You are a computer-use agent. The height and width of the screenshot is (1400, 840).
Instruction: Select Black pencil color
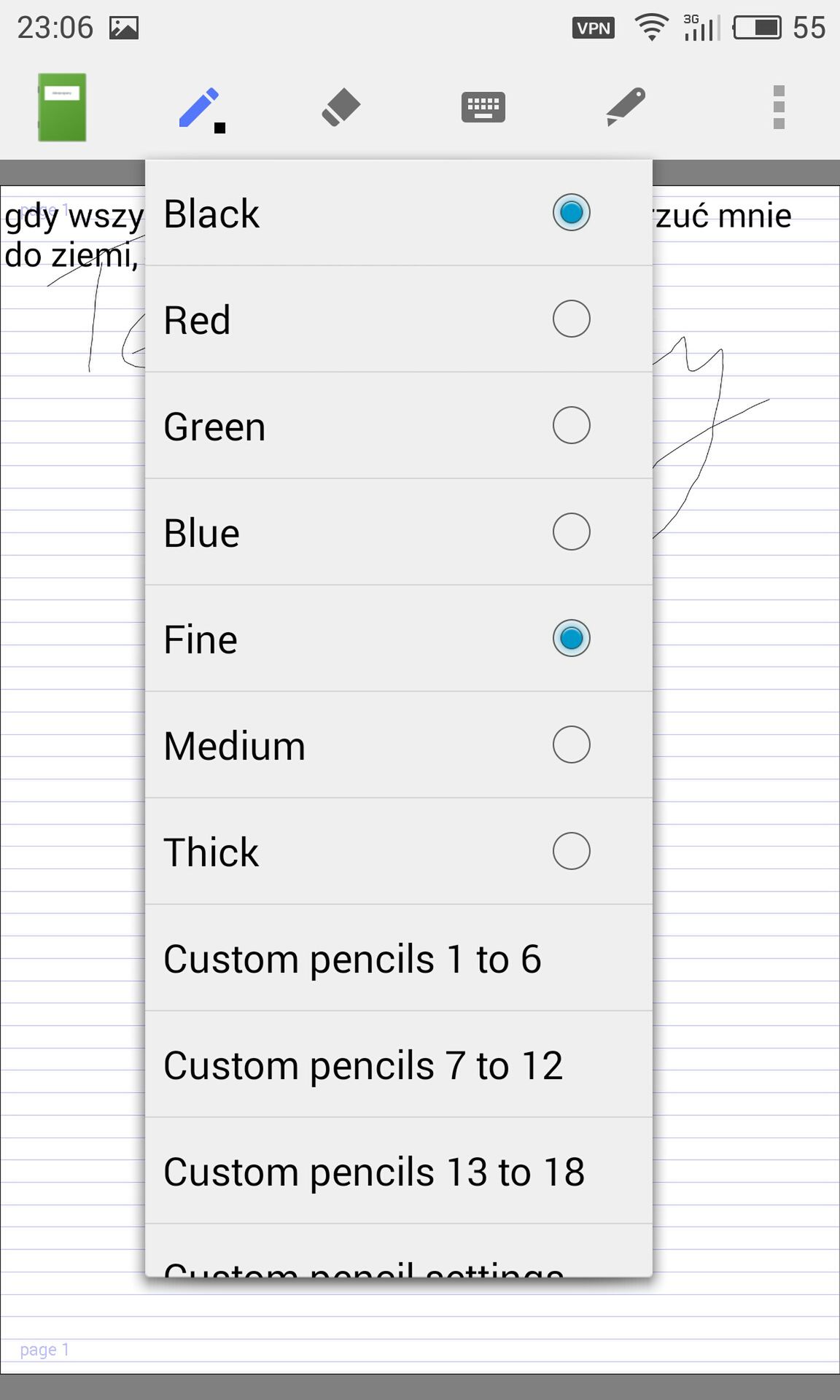pyautogui.click(x=399, y=213)
